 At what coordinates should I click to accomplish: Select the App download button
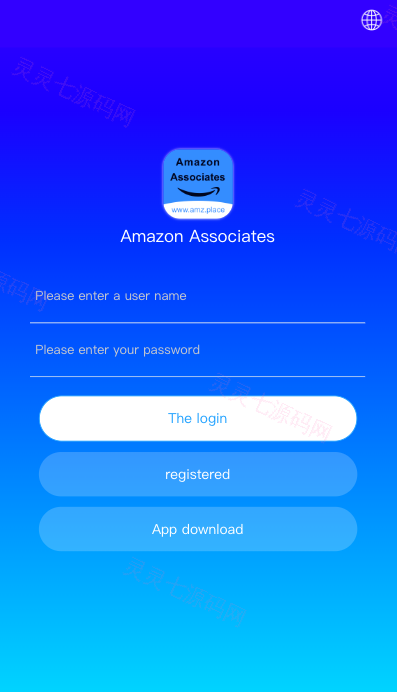[x=198, y=529]
